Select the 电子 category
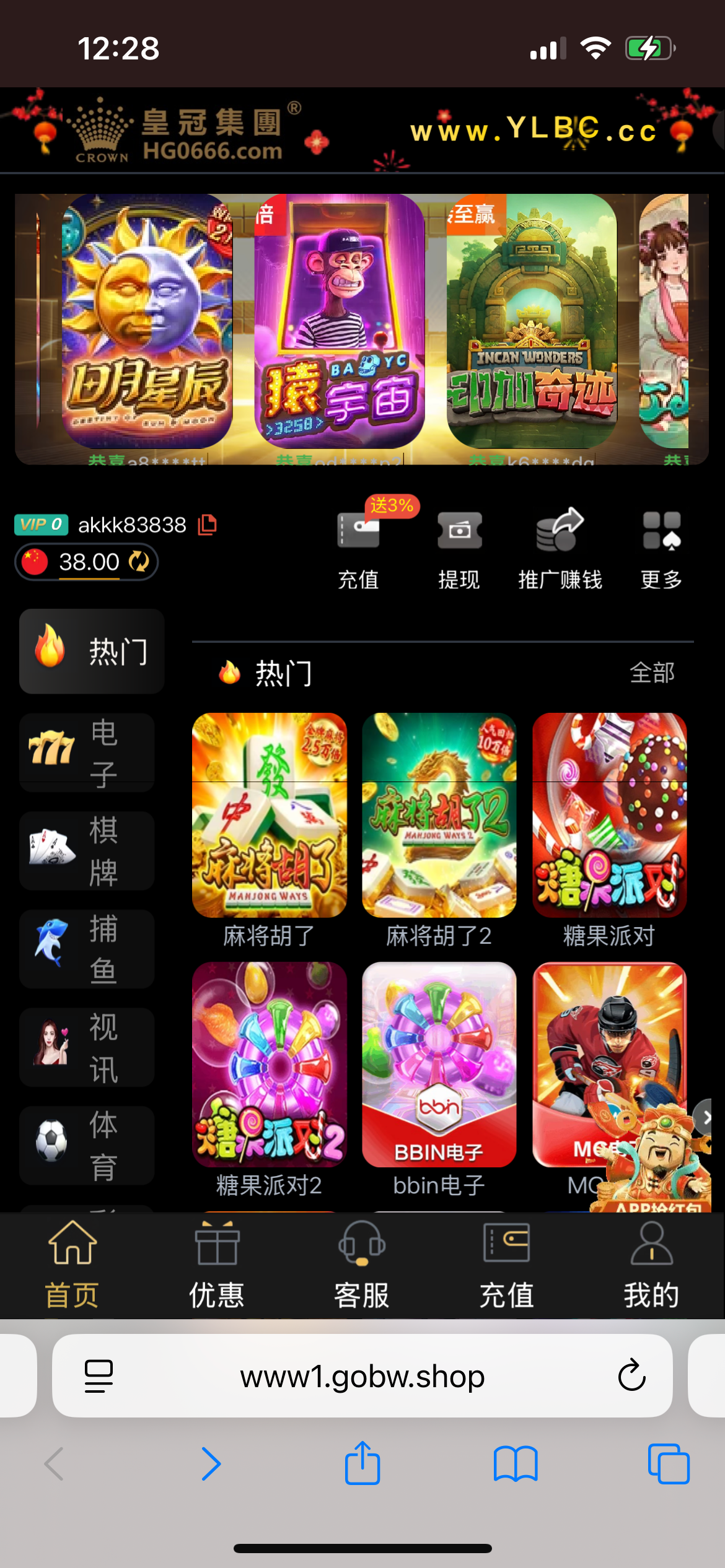 [x=87, y=752]
